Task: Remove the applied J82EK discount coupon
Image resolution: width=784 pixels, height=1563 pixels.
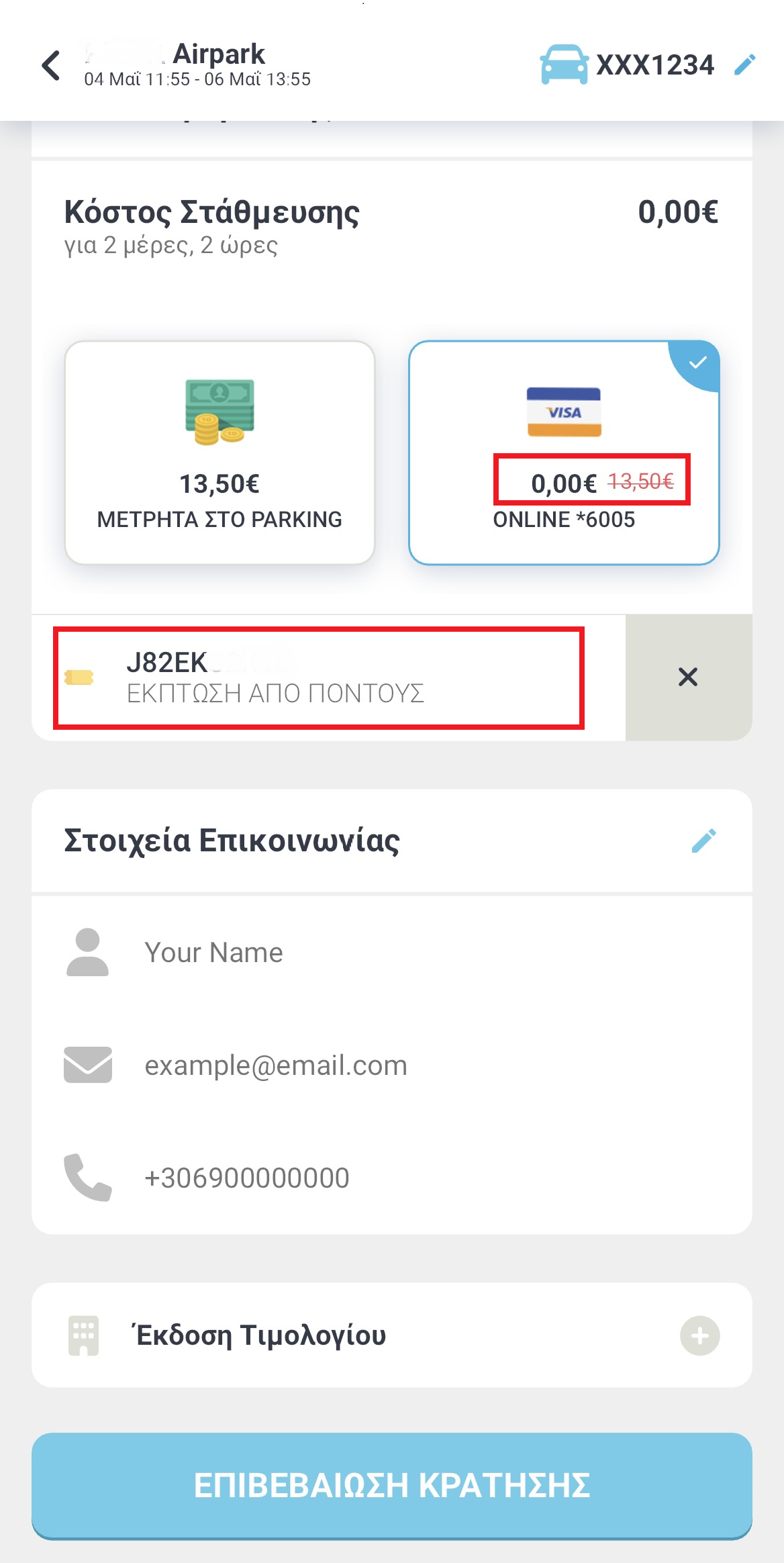Action: pos(688,677)
